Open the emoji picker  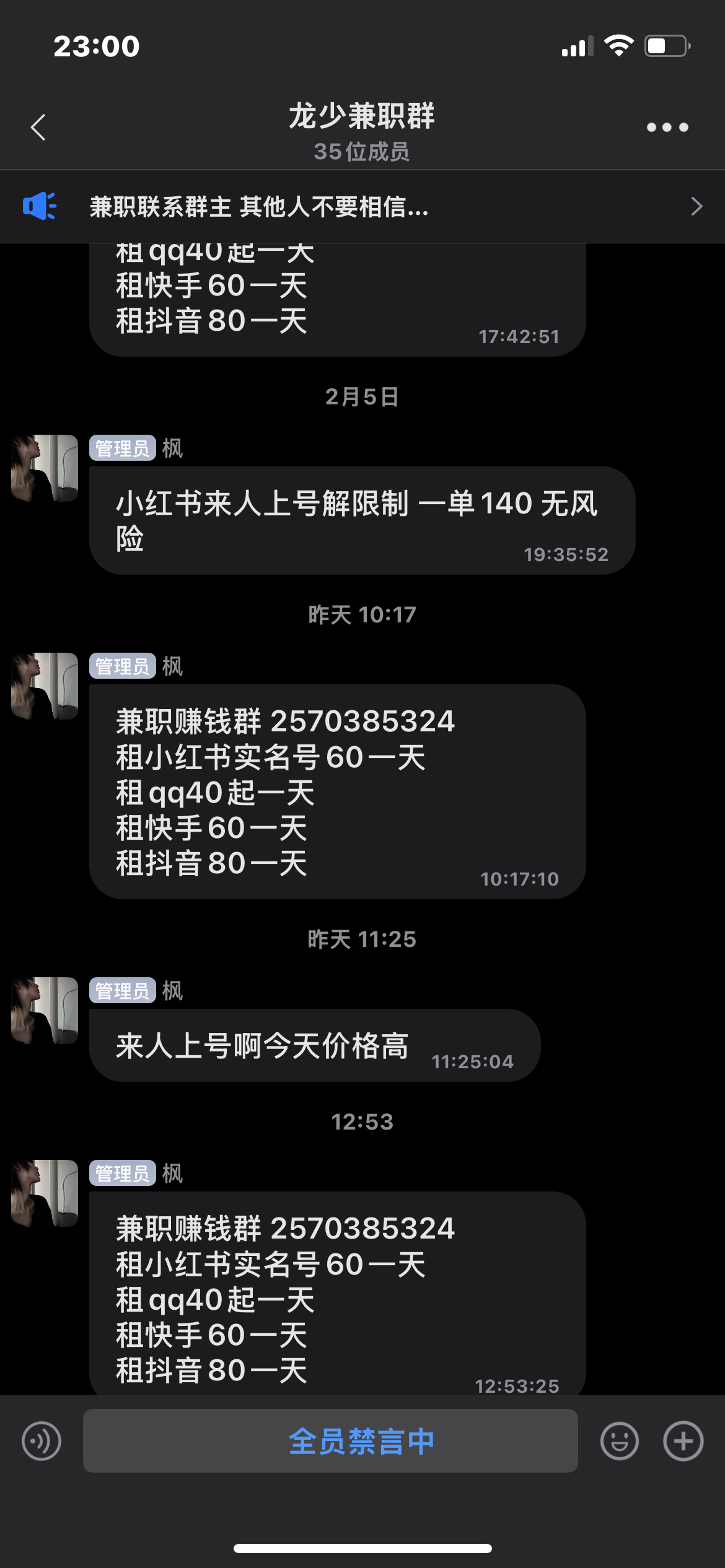tap(619, 1441)
